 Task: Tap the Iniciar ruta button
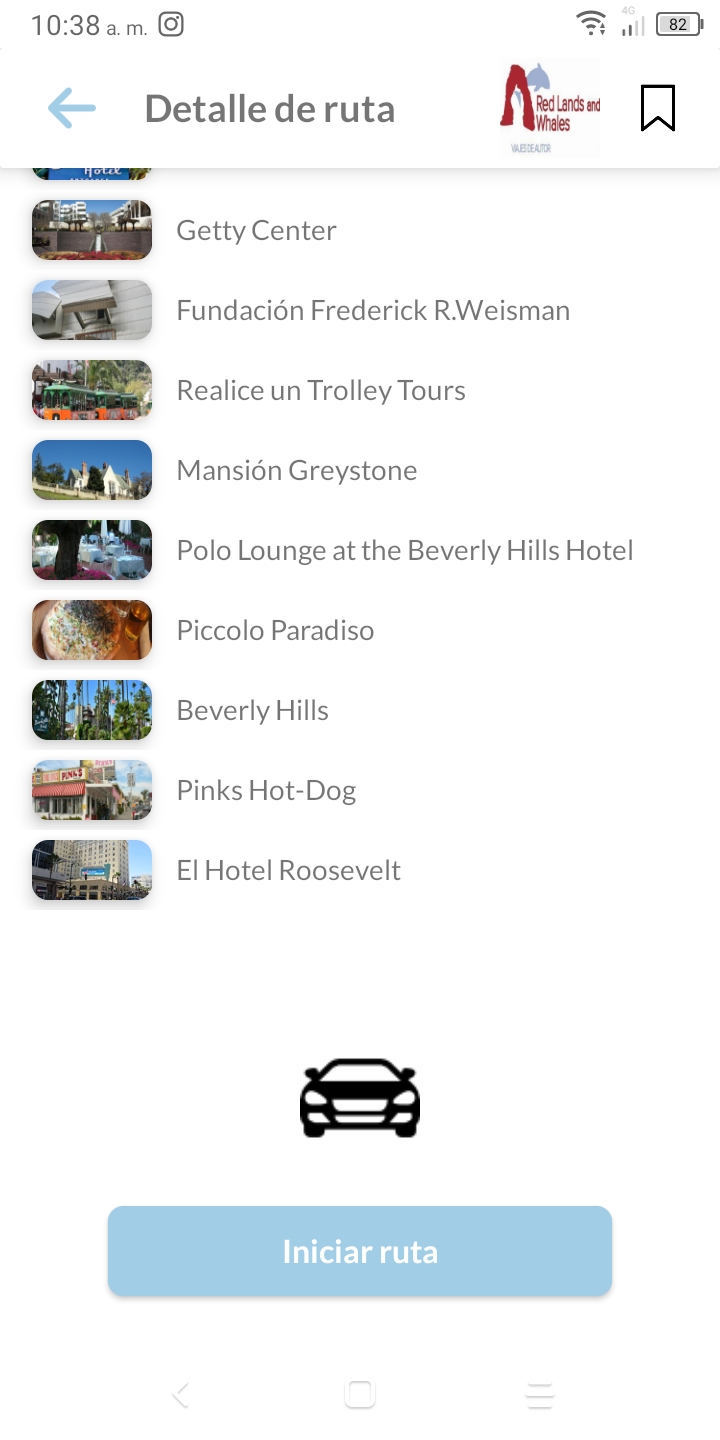click(x=360, y=1251)
